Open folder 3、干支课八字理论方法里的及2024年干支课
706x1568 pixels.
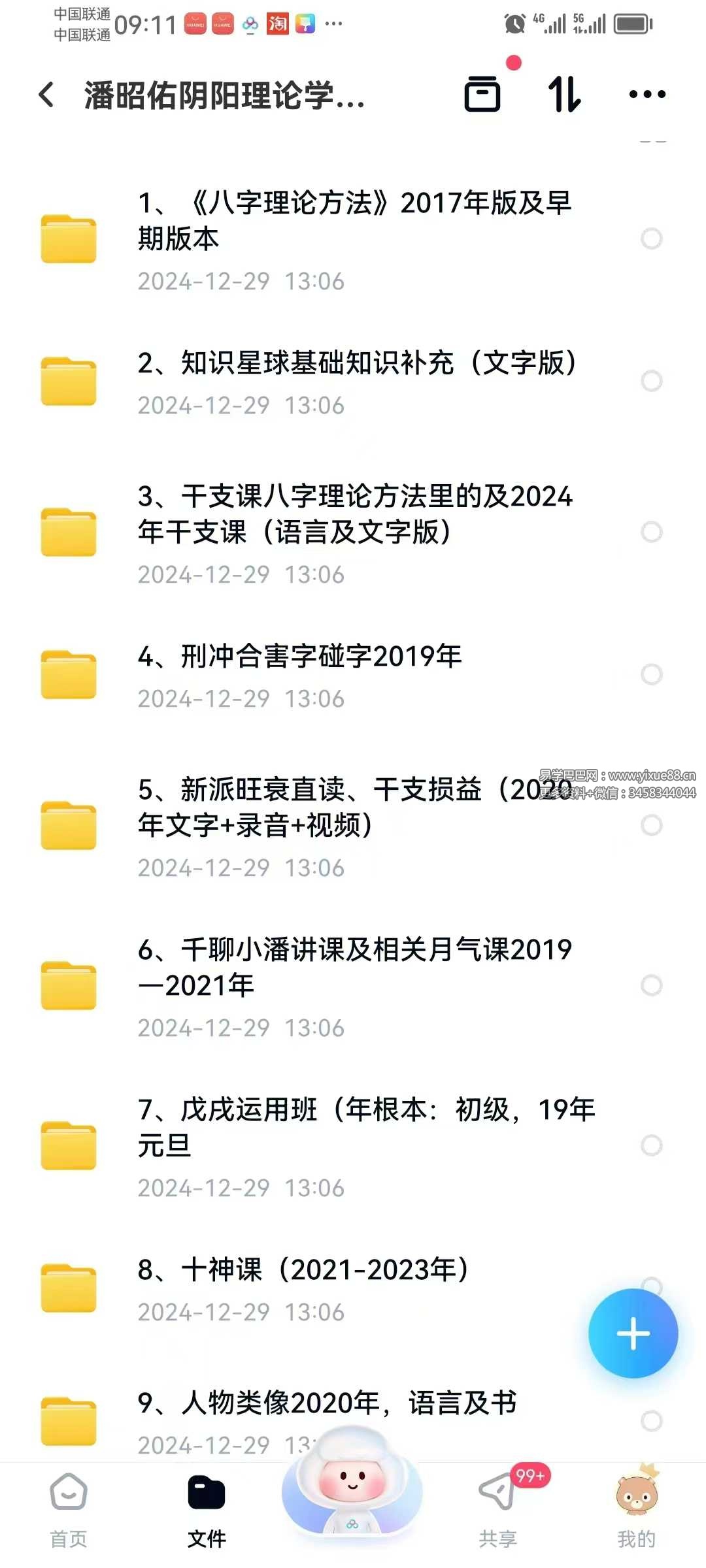coord(353,514)
